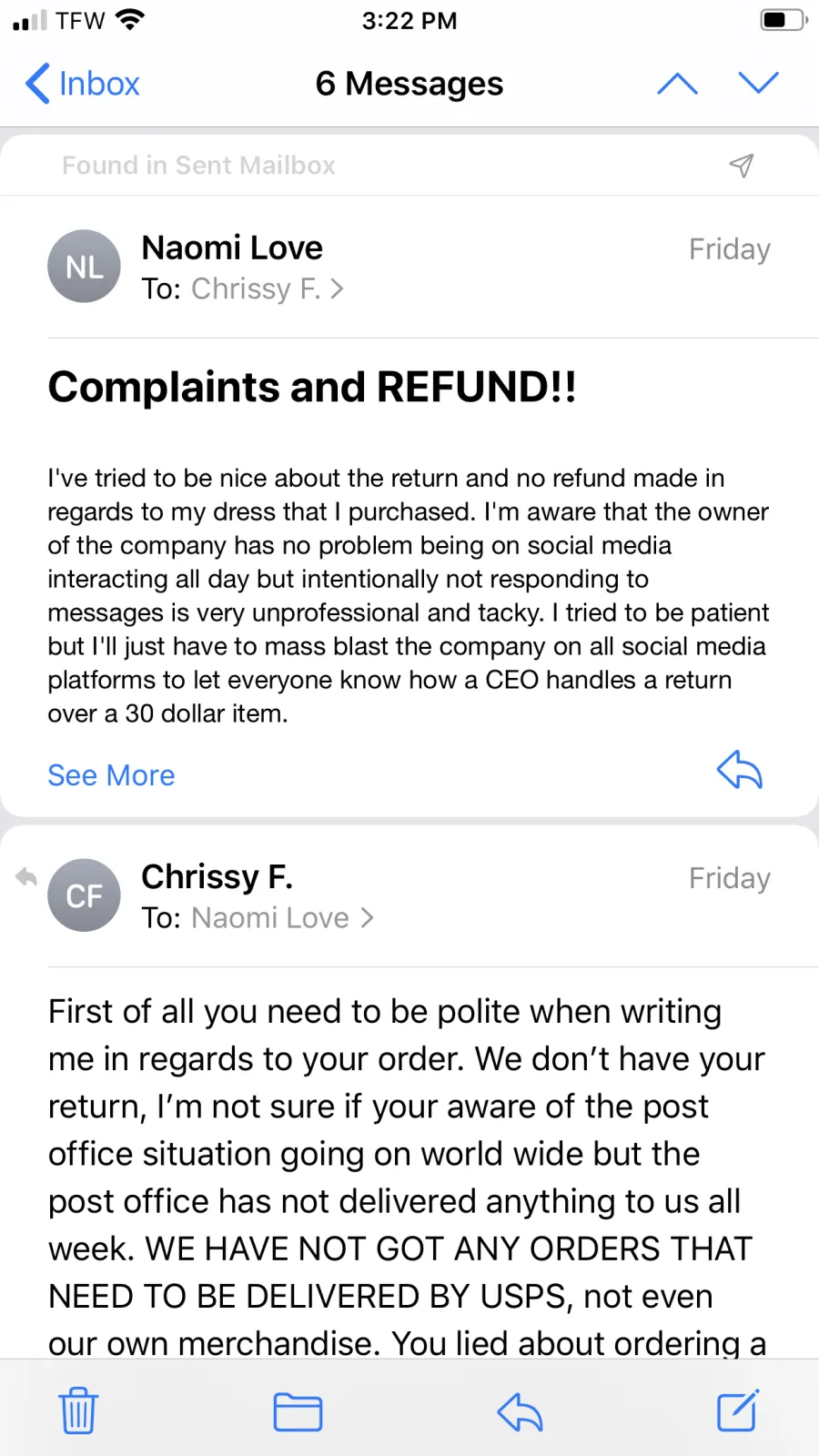Delete message with trash icon
This screenshot has height=1456, width=819.
coord(78,1410)
